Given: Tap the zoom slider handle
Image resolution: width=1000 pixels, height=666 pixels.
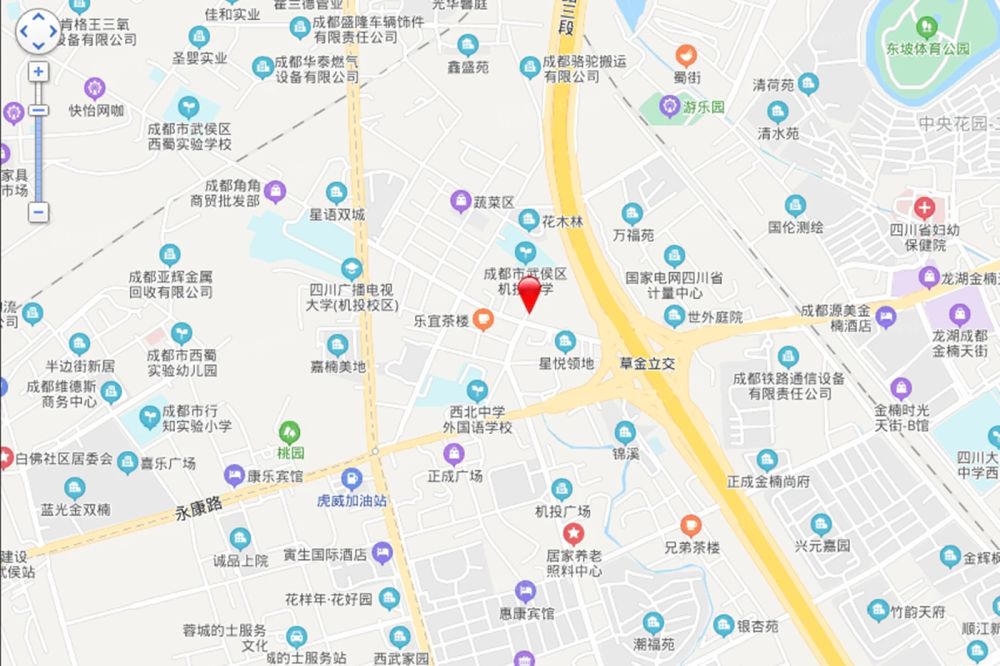Looking at the screenshot, I should [x=39, y=110].
